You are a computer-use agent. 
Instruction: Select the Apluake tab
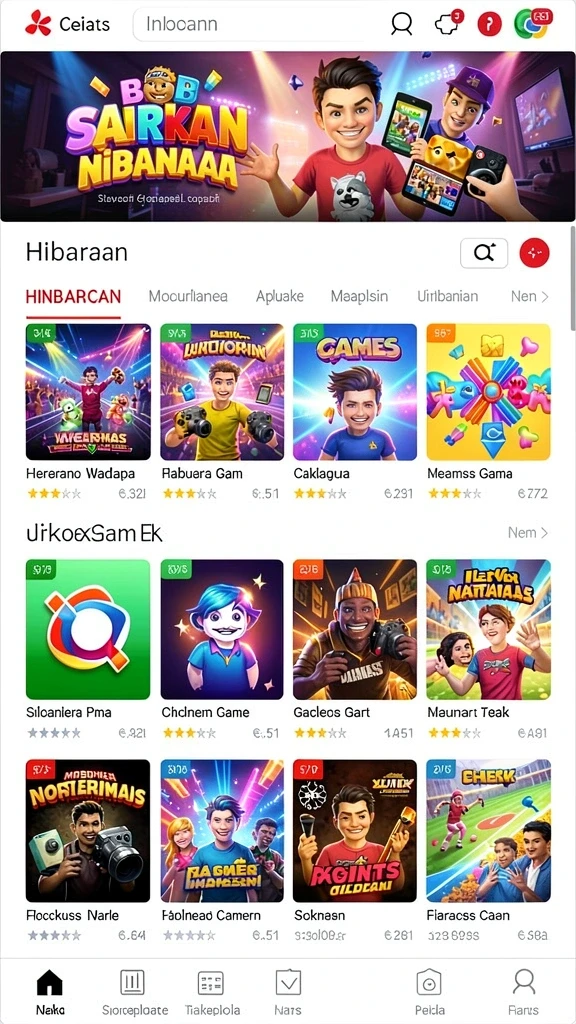280,296
